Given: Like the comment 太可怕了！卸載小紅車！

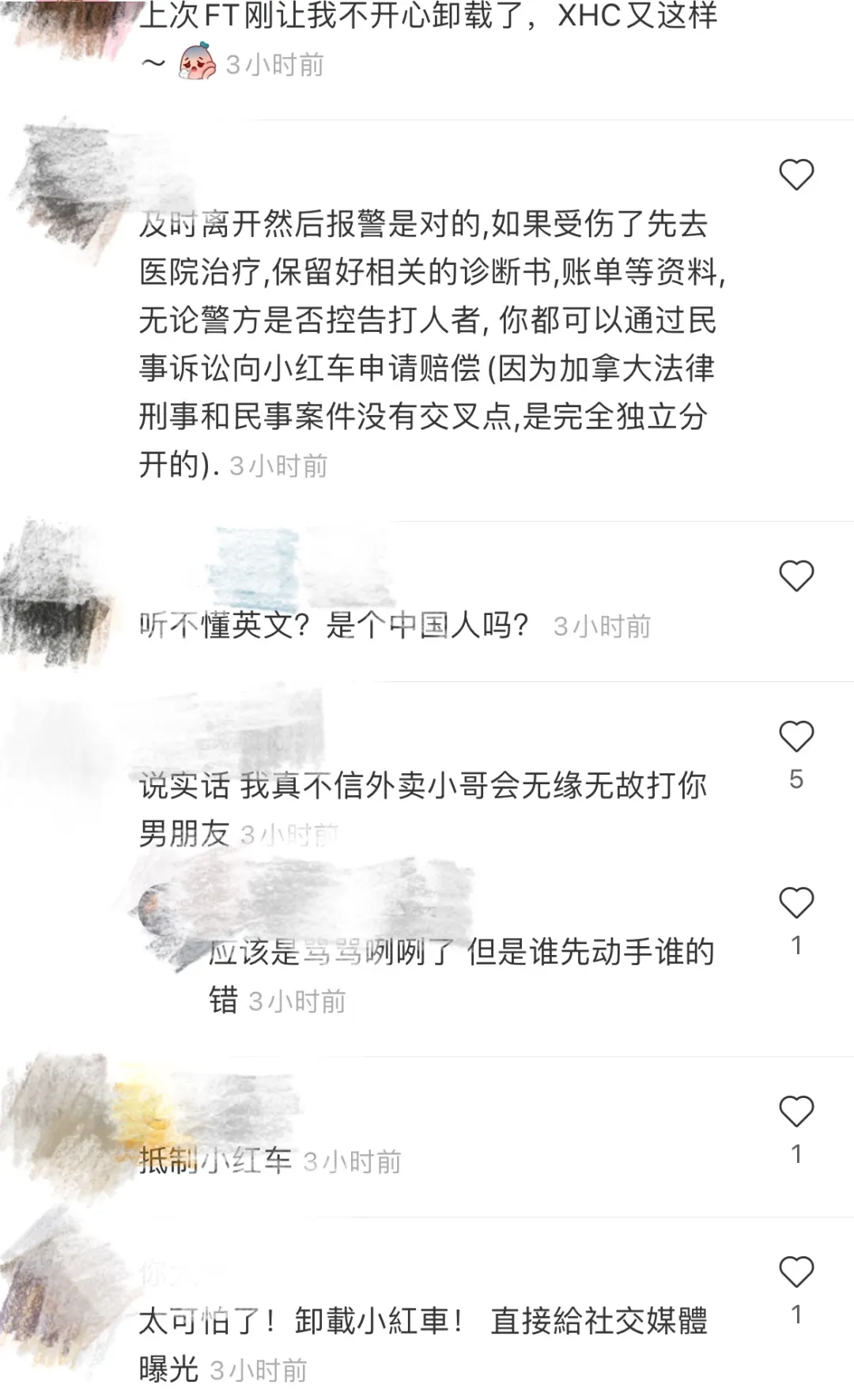Looking at the screenshot, I should coord(795,1272).
